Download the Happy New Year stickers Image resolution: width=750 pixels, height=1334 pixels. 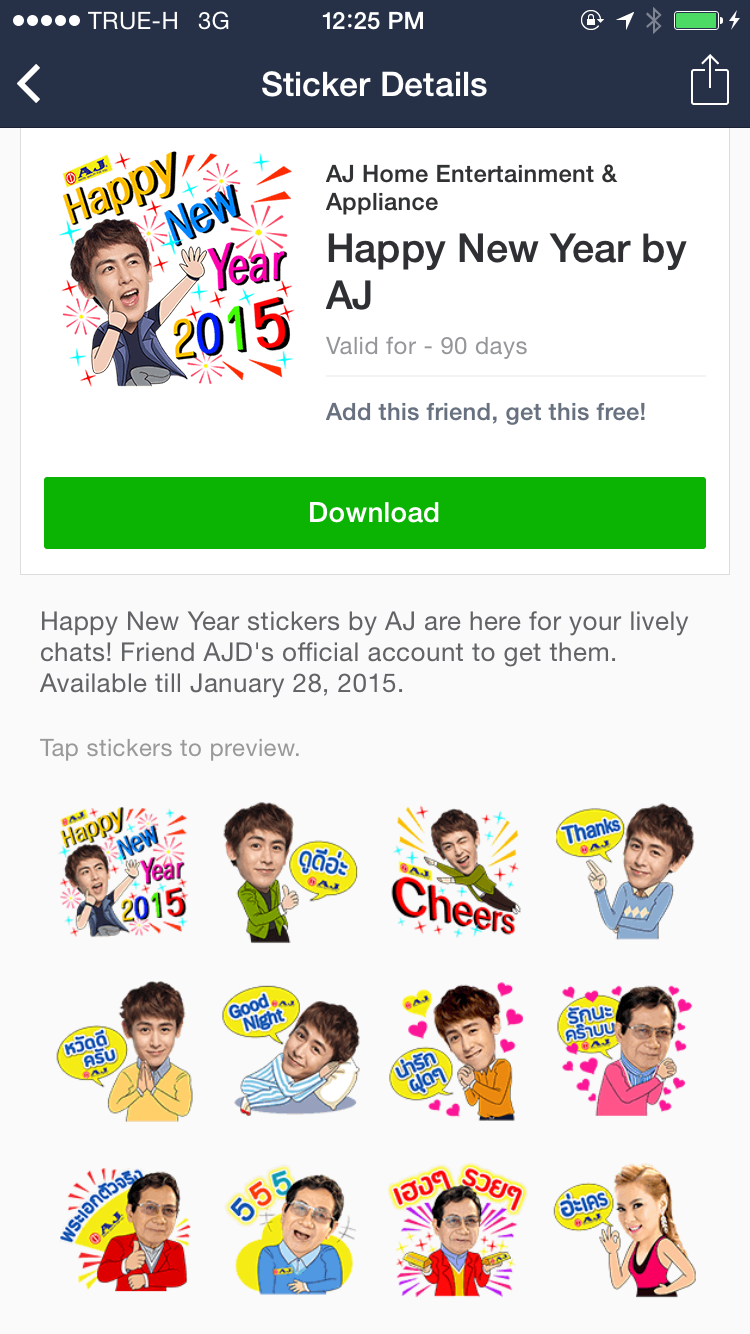point(375,513)
